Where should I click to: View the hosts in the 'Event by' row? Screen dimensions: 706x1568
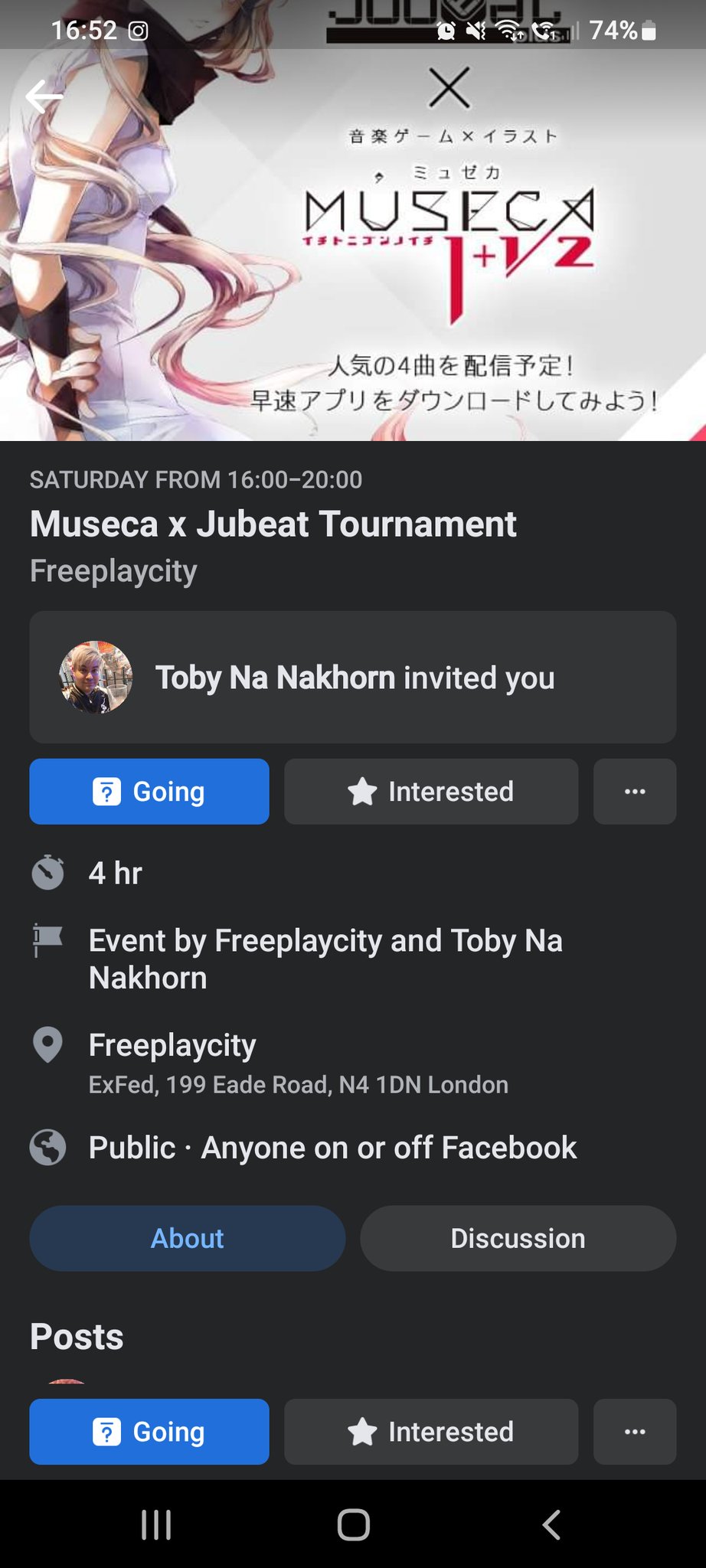point(325,959)
